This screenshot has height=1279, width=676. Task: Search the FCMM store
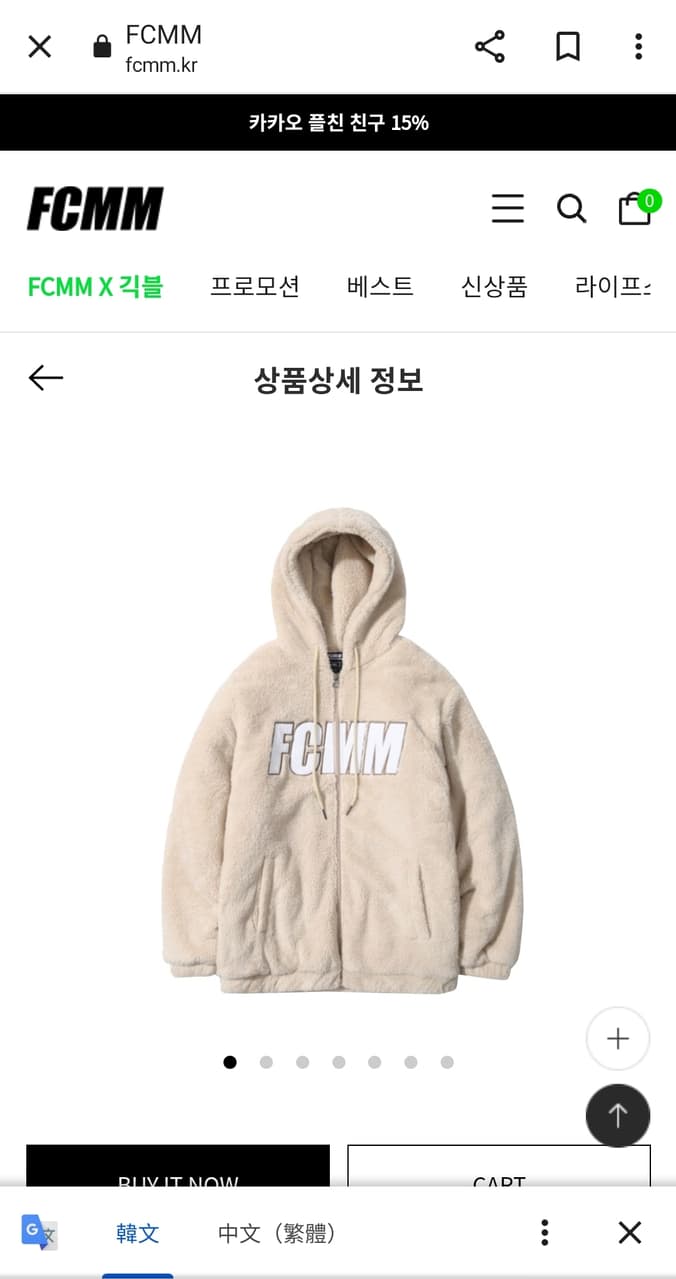[x=571, y=208]
